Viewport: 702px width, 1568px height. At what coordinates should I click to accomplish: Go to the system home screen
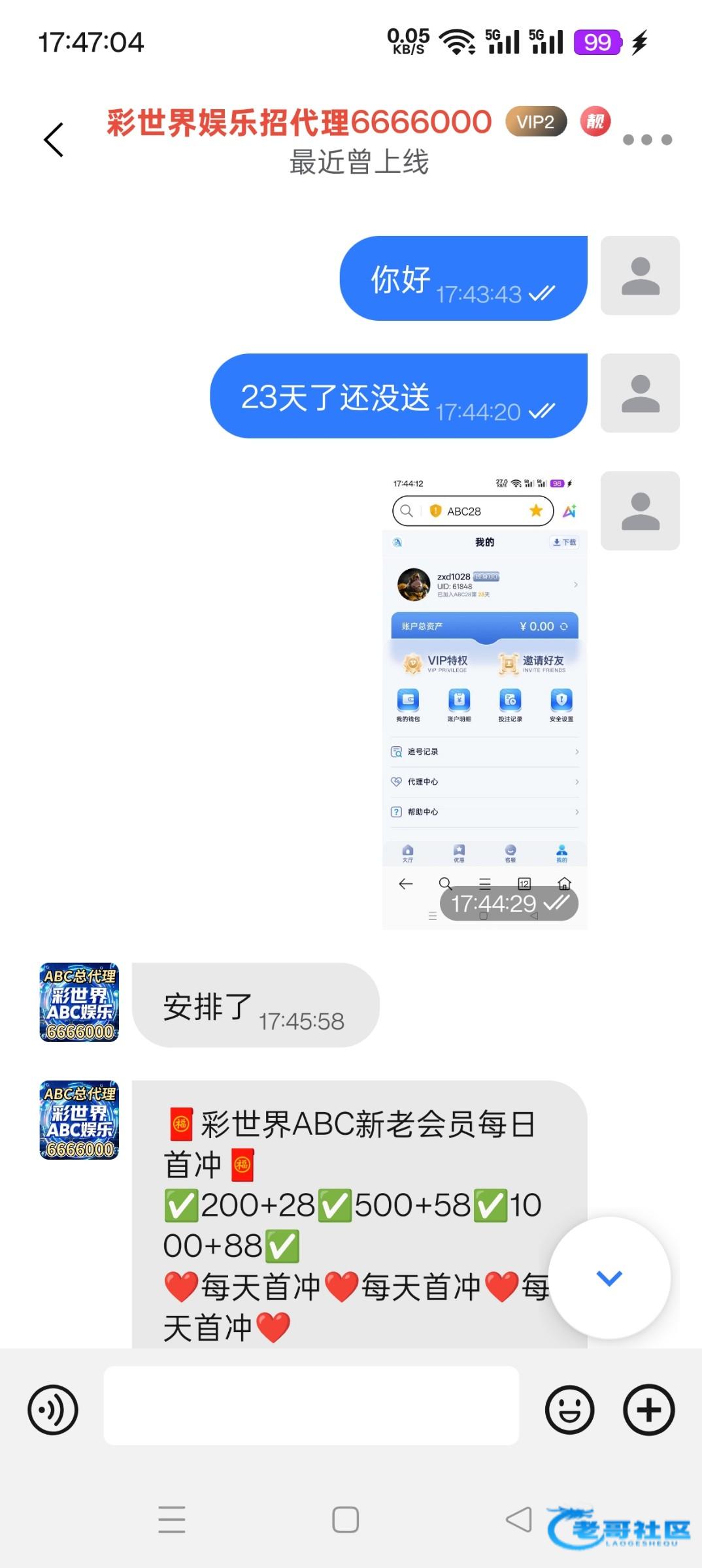click(345, 1519)
